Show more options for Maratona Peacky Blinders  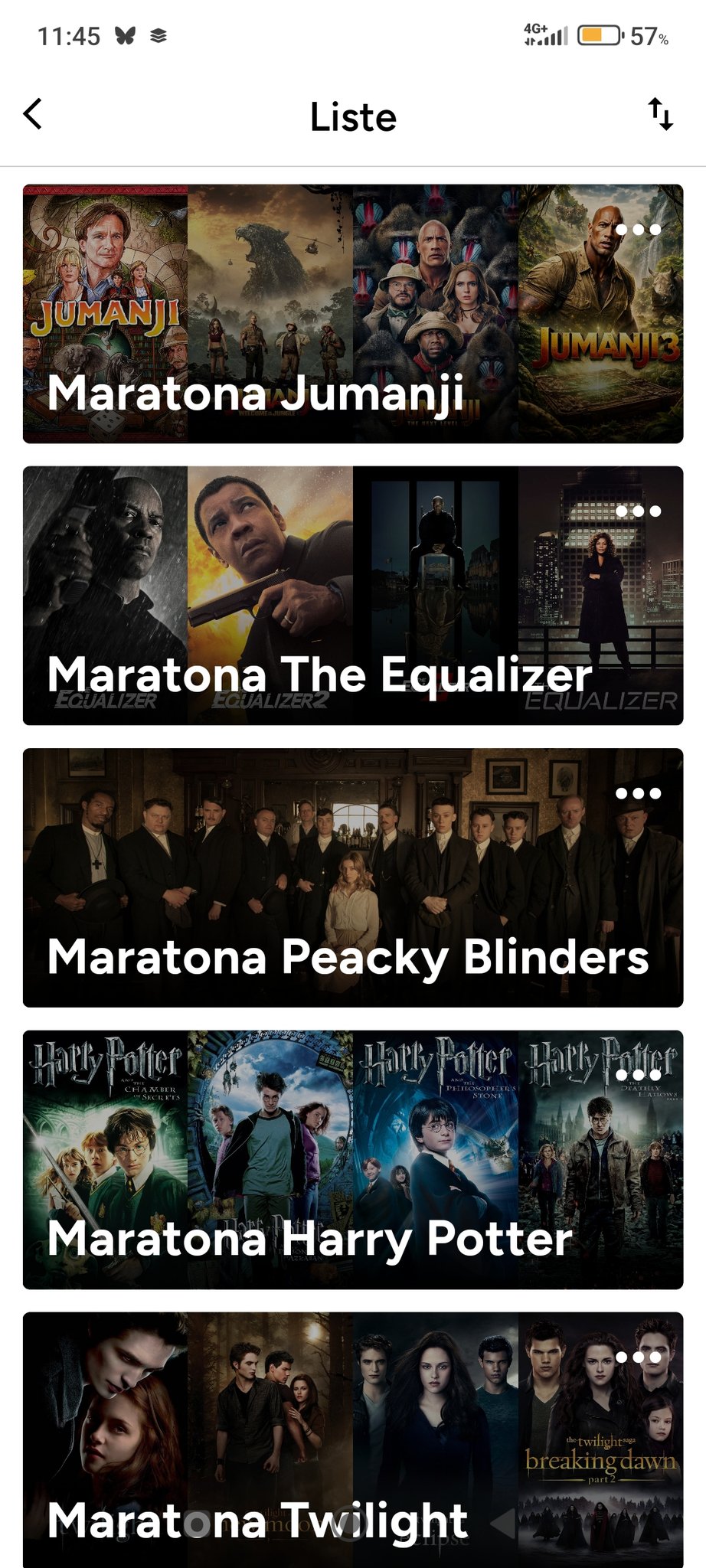tap(638, 793)
